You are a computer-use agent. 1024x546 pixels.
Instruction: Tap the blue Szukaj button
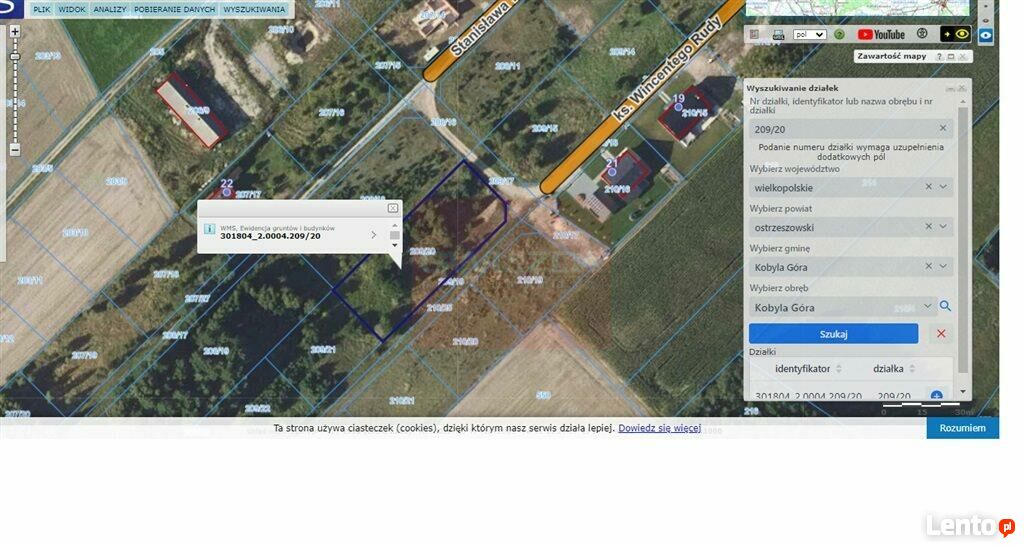(x=833, y=334)
